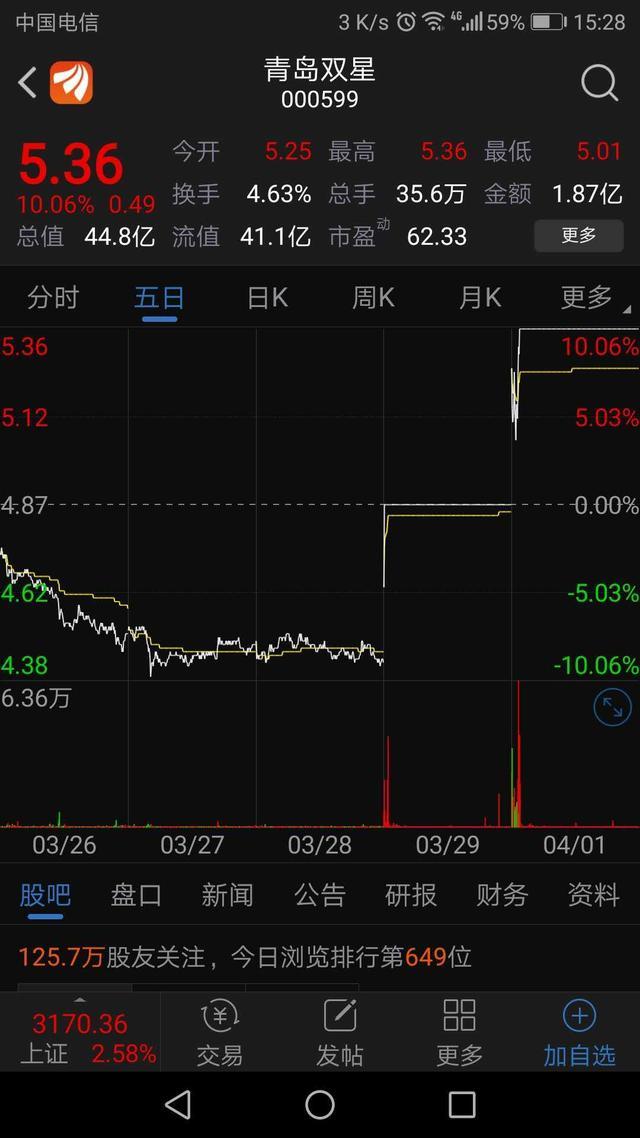Open the 资料 tab
This screenshot has width=640, height=1138.
click(594, 895)
